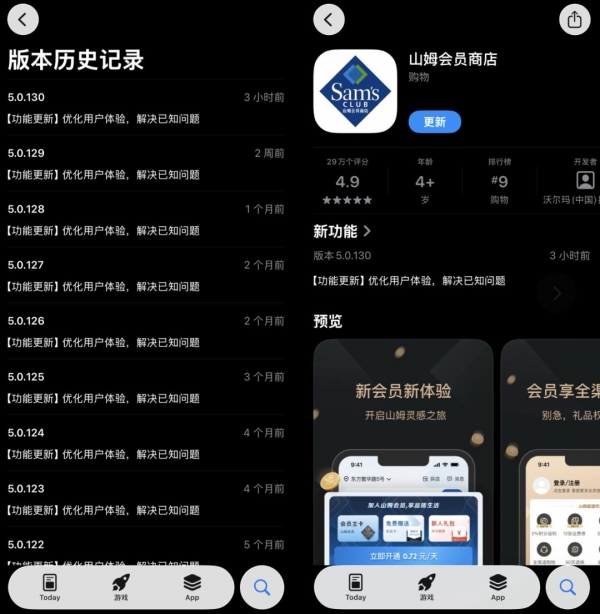Go back from the 版本历史记录 page
This screenshot has height=614, width=600.
[x=23, y=18]
